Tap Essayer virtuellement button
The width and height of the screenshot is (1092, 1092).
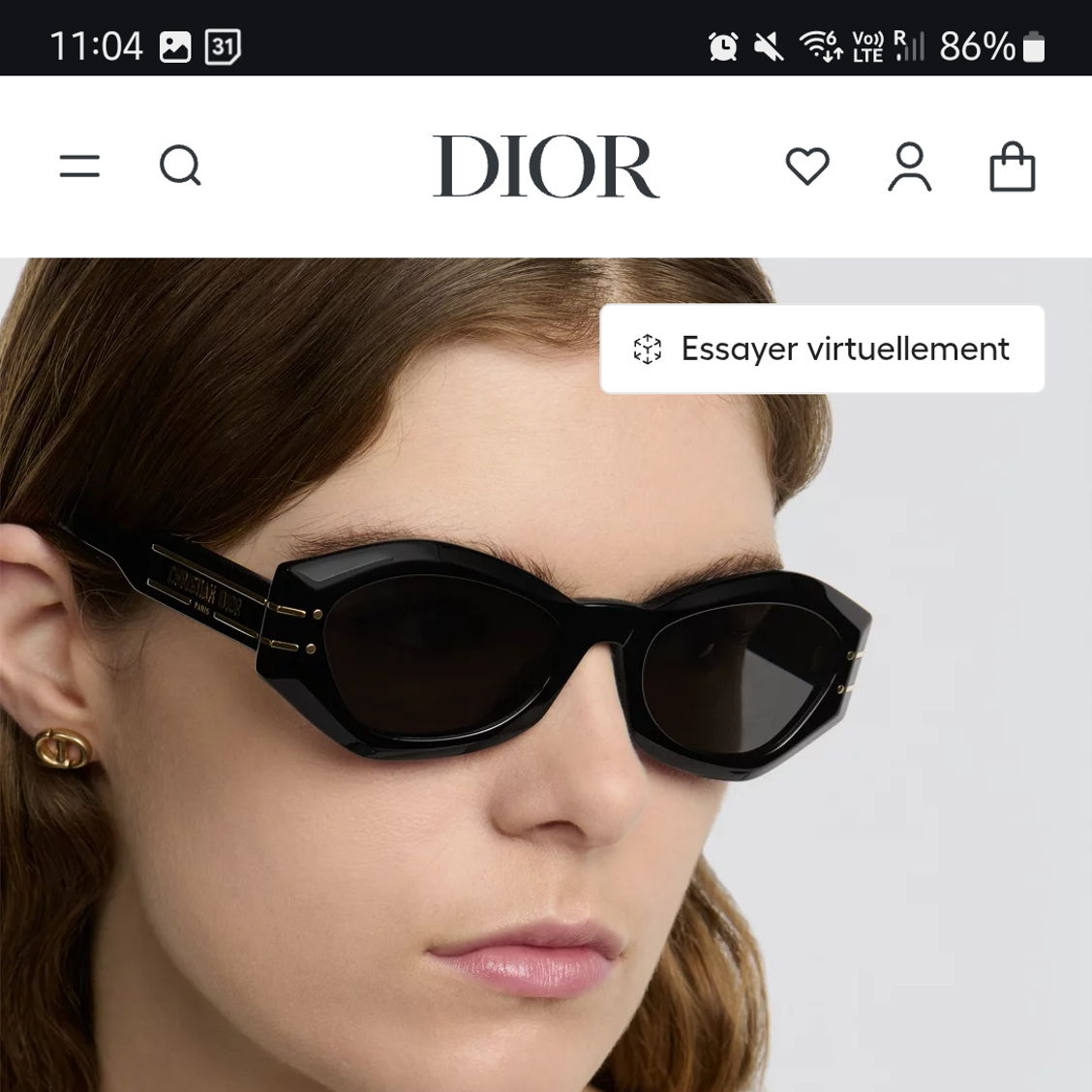[x=822, y=349]
